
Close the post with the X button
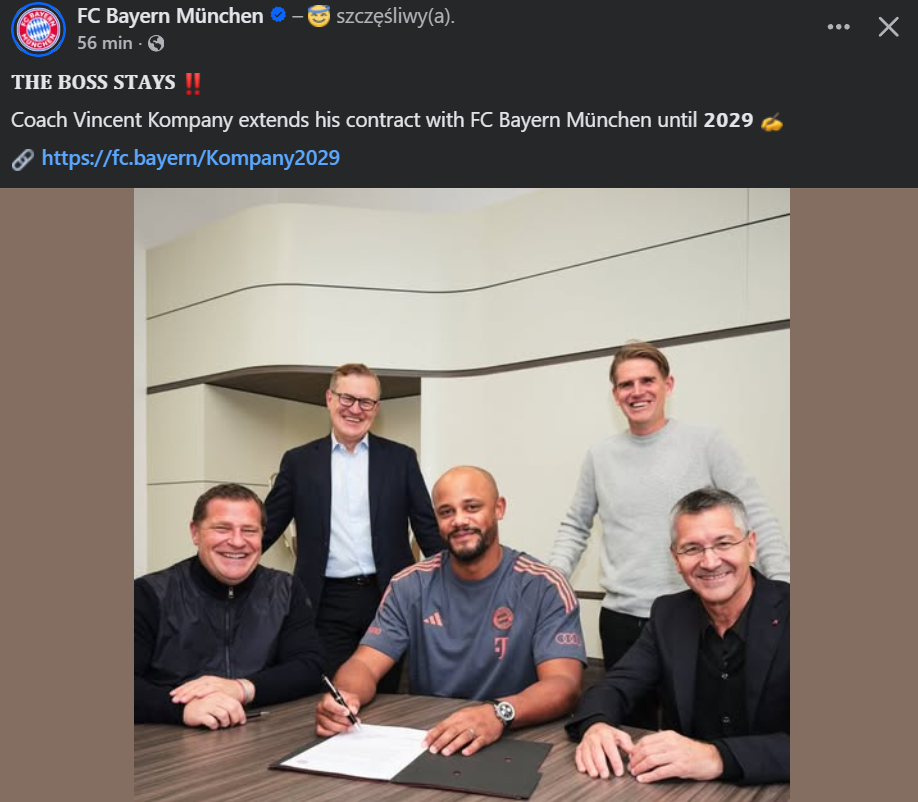(888, 27)
